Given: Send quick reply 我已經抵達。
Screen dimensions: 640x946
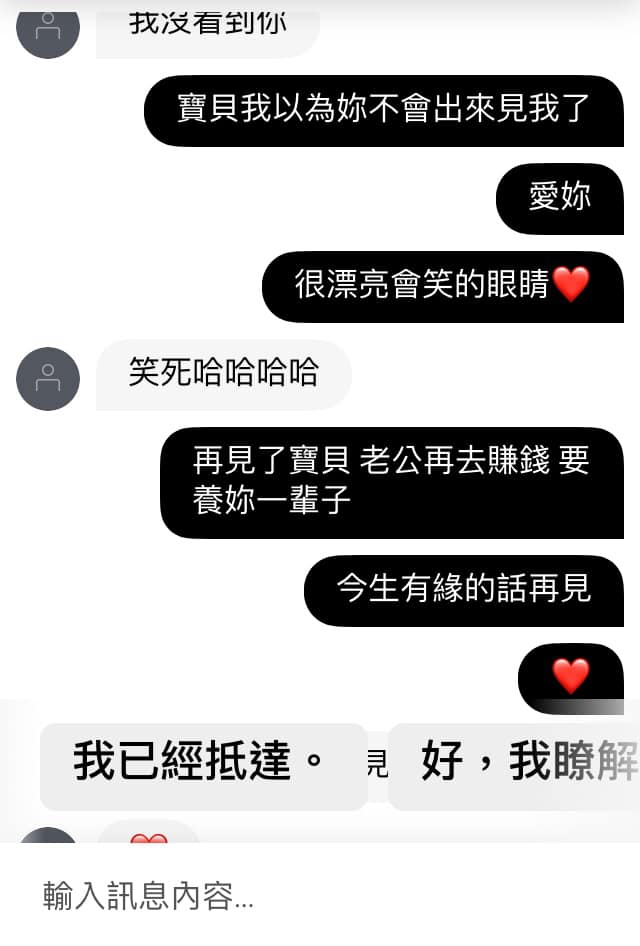Looking at the screenshot, I should pyautogui.click(x=203, y=764).
